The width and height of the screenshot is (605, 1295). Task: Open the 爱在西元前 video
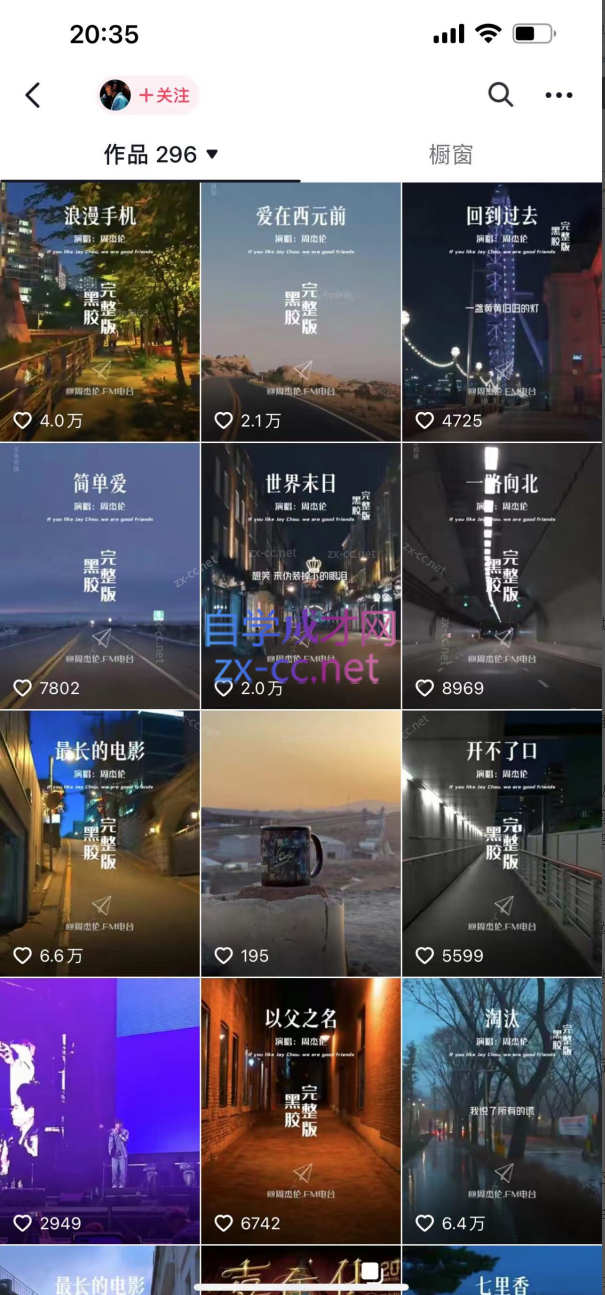(x=301, y=312)
